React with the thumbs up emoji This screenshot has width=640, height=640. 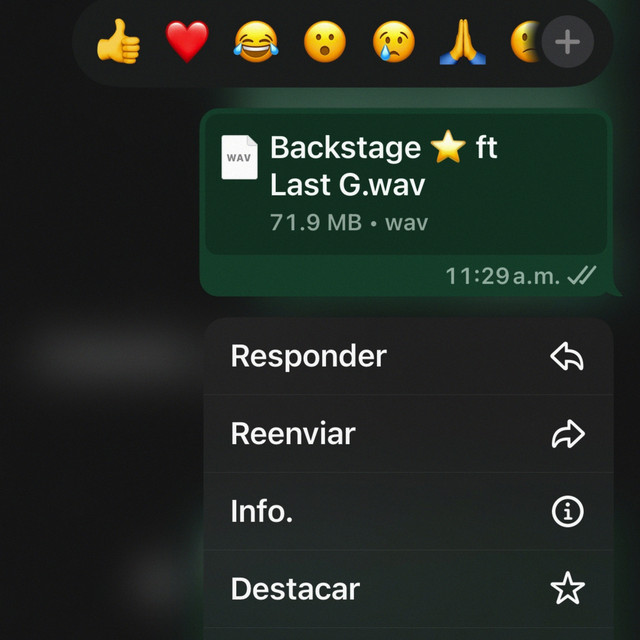(x=118, y=43)
